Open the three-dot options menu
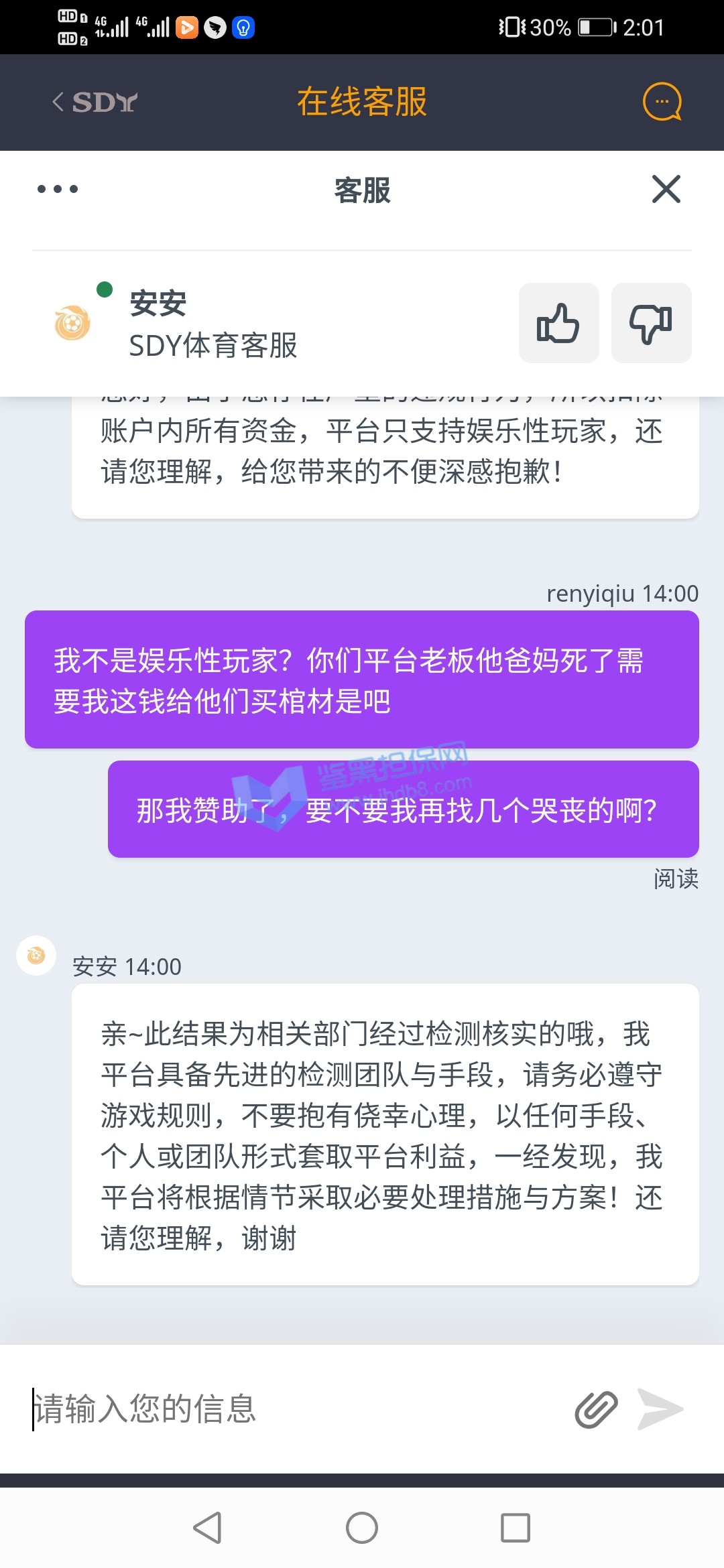724x1568 pixels. click(x=58, y=189)
